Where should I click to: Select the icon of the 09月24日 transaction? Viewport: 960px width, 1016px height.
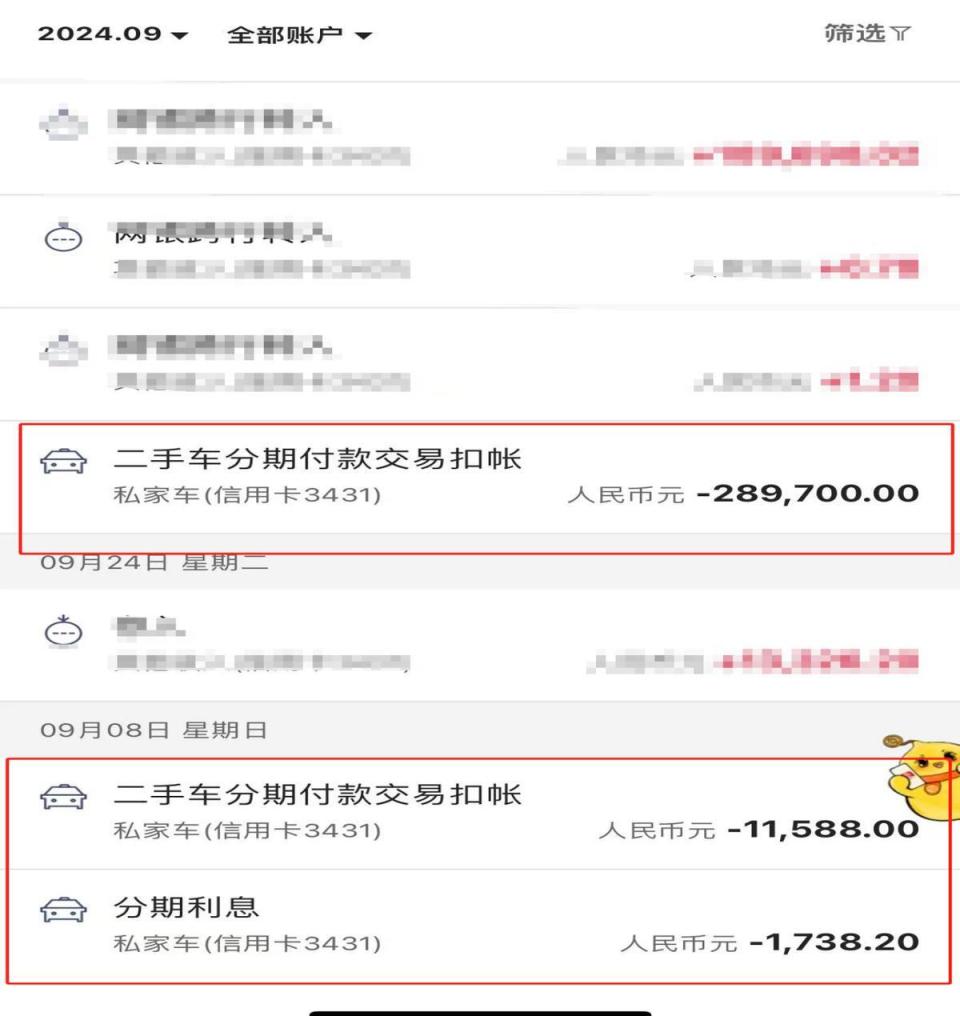coord(63,633)
